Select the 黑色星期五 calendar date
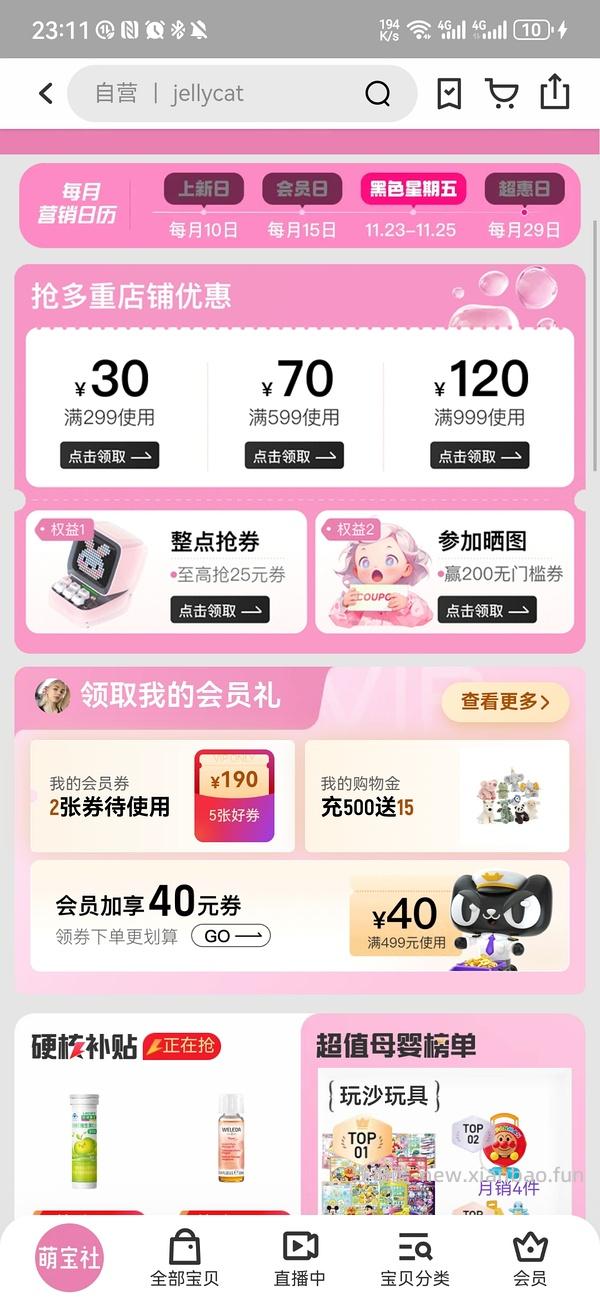The height and width of the screenshot is (1300, 600). (412, 189)
